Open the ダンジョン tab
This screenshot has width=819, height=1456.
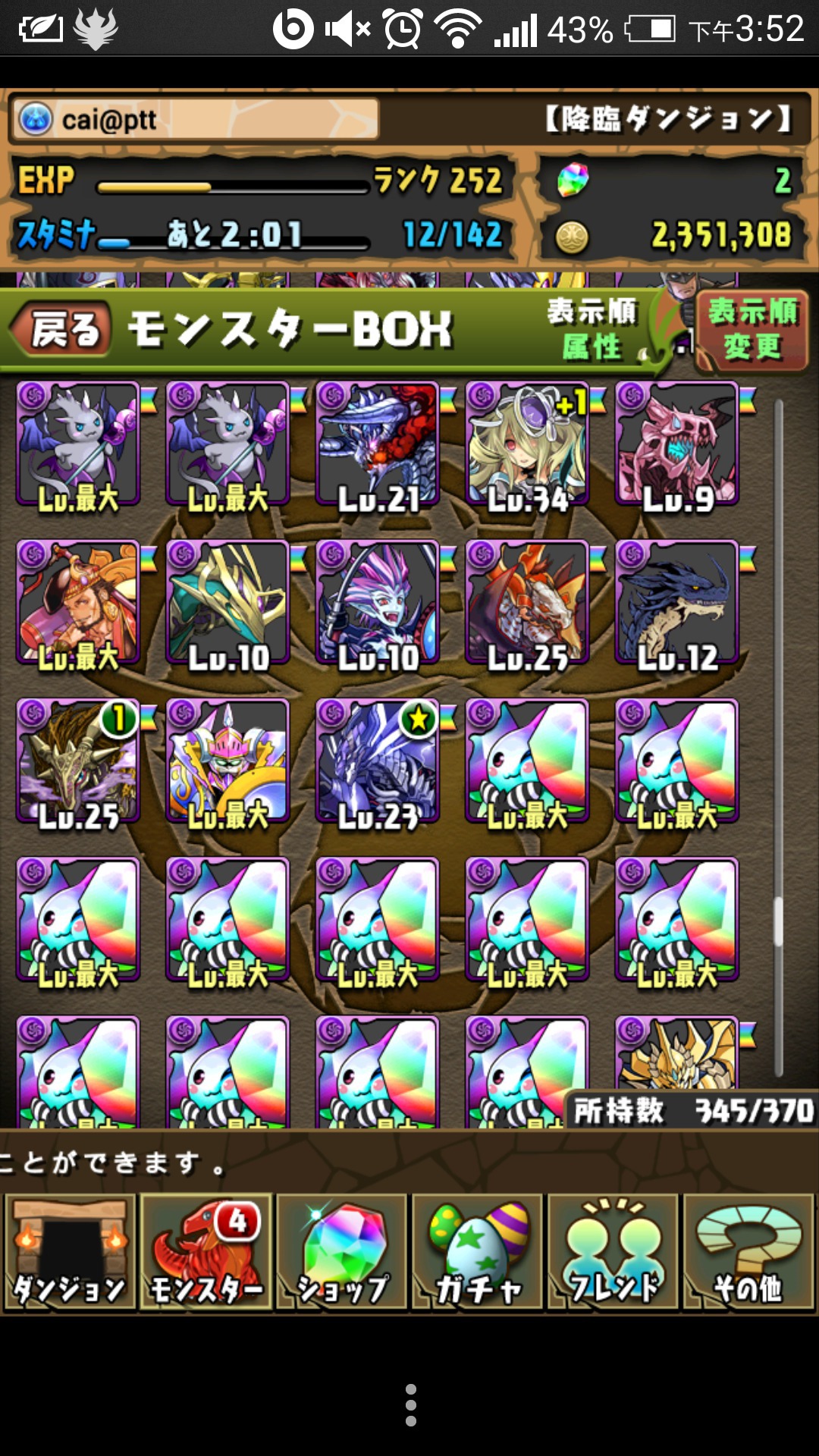coord(70,1252)
